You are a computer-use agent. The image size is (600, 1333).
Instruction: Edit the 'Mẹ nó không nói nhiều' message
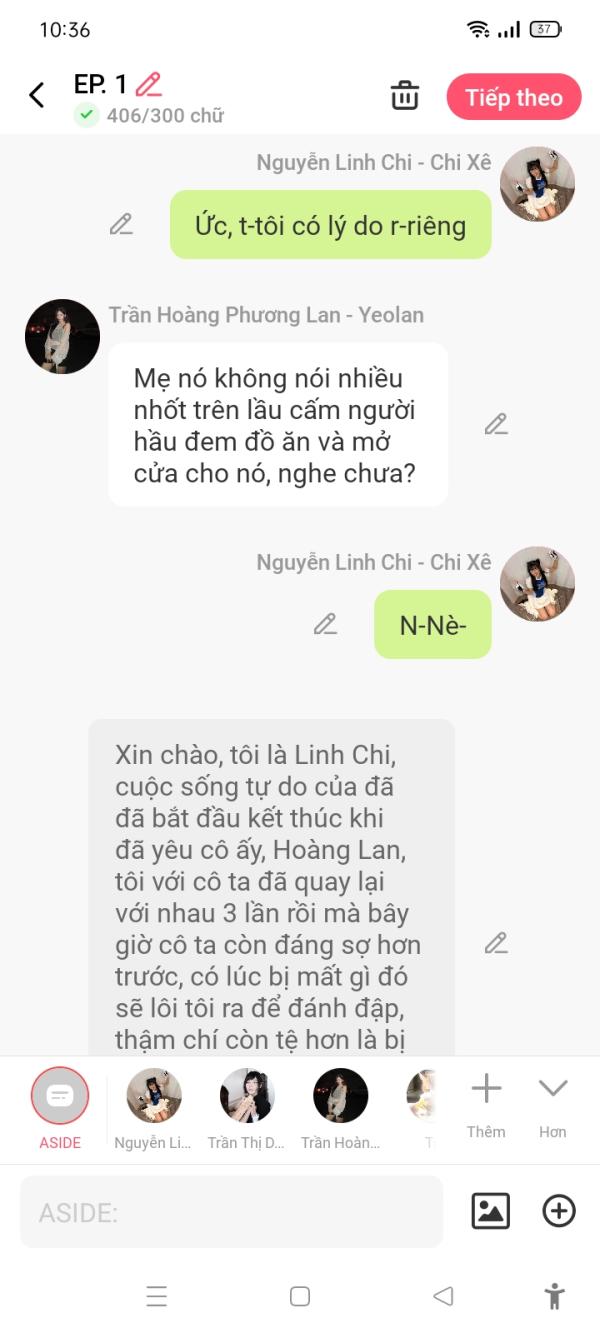pyautogui.click(x=496, y=424)
